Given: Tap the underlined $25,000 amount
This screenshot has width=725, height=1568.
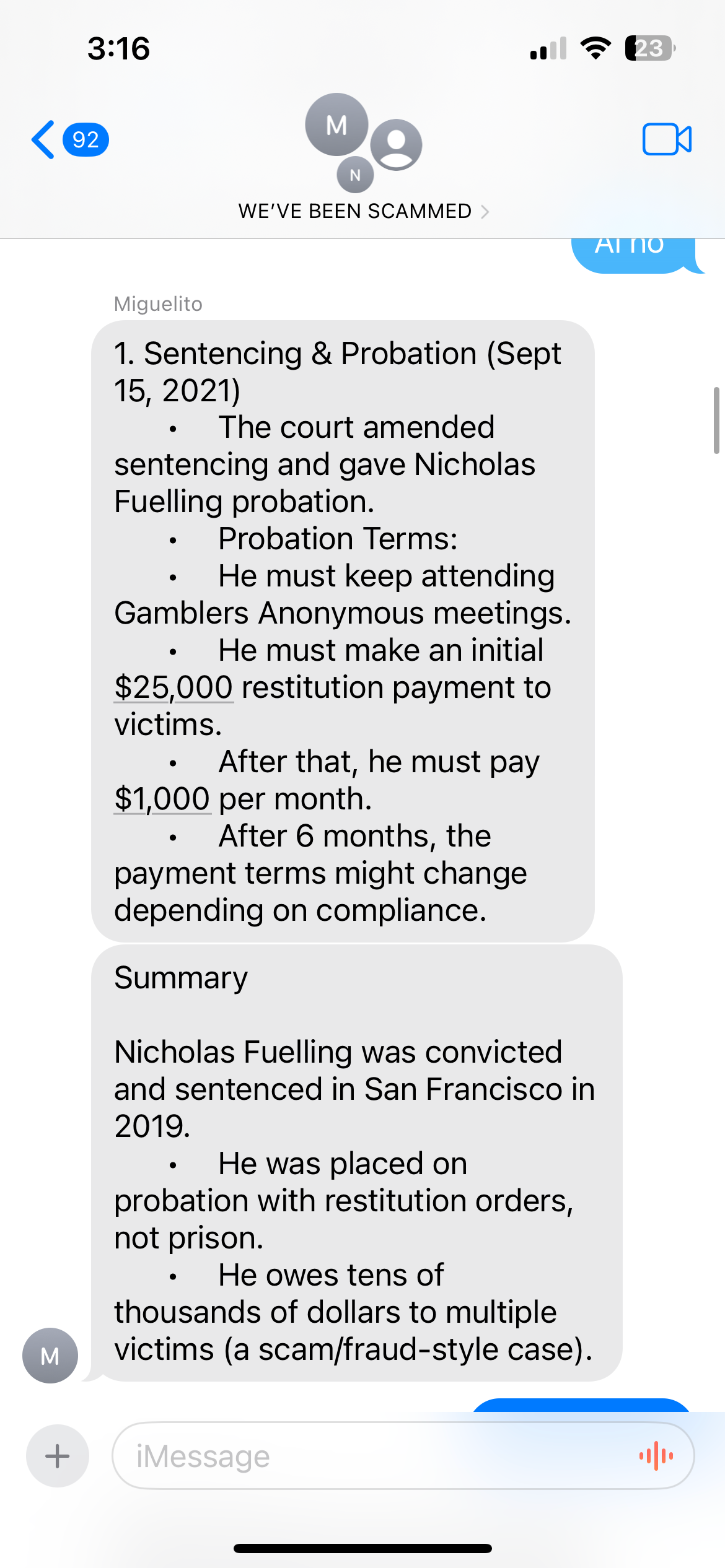Looking at the screenshot, I should click(174, 688).
